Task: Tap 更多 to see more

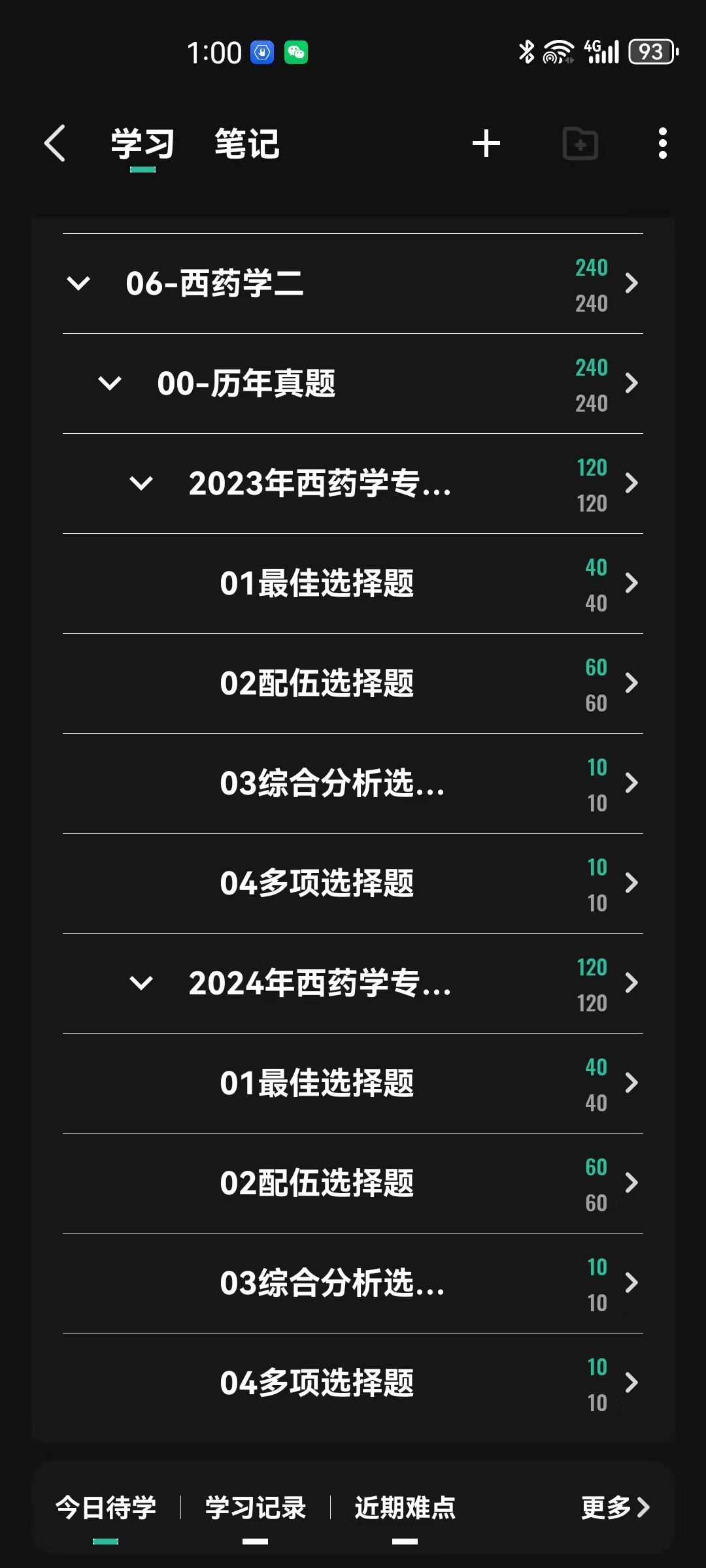Action: point(616,1508)
